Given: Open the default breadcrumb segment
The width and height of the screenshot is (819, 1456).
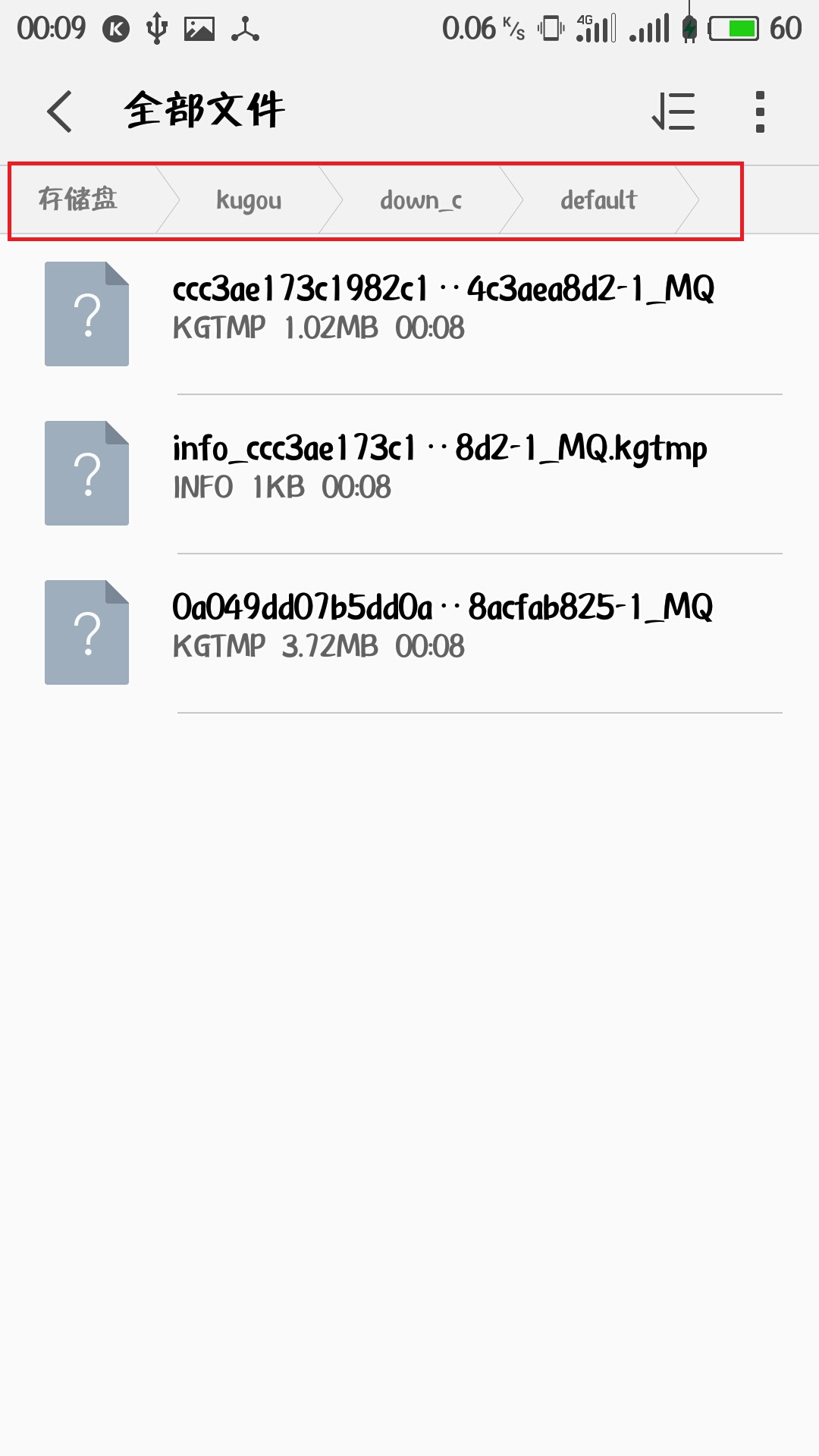Looking at the screenshot, I should tap(597, 200).
